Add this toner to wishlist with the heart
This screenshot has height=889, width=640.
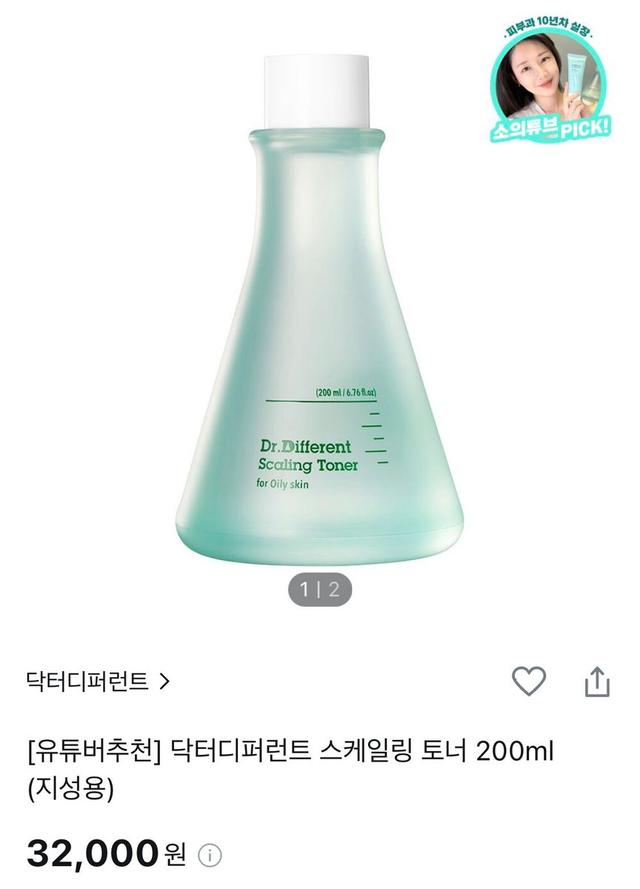point(529,681)
